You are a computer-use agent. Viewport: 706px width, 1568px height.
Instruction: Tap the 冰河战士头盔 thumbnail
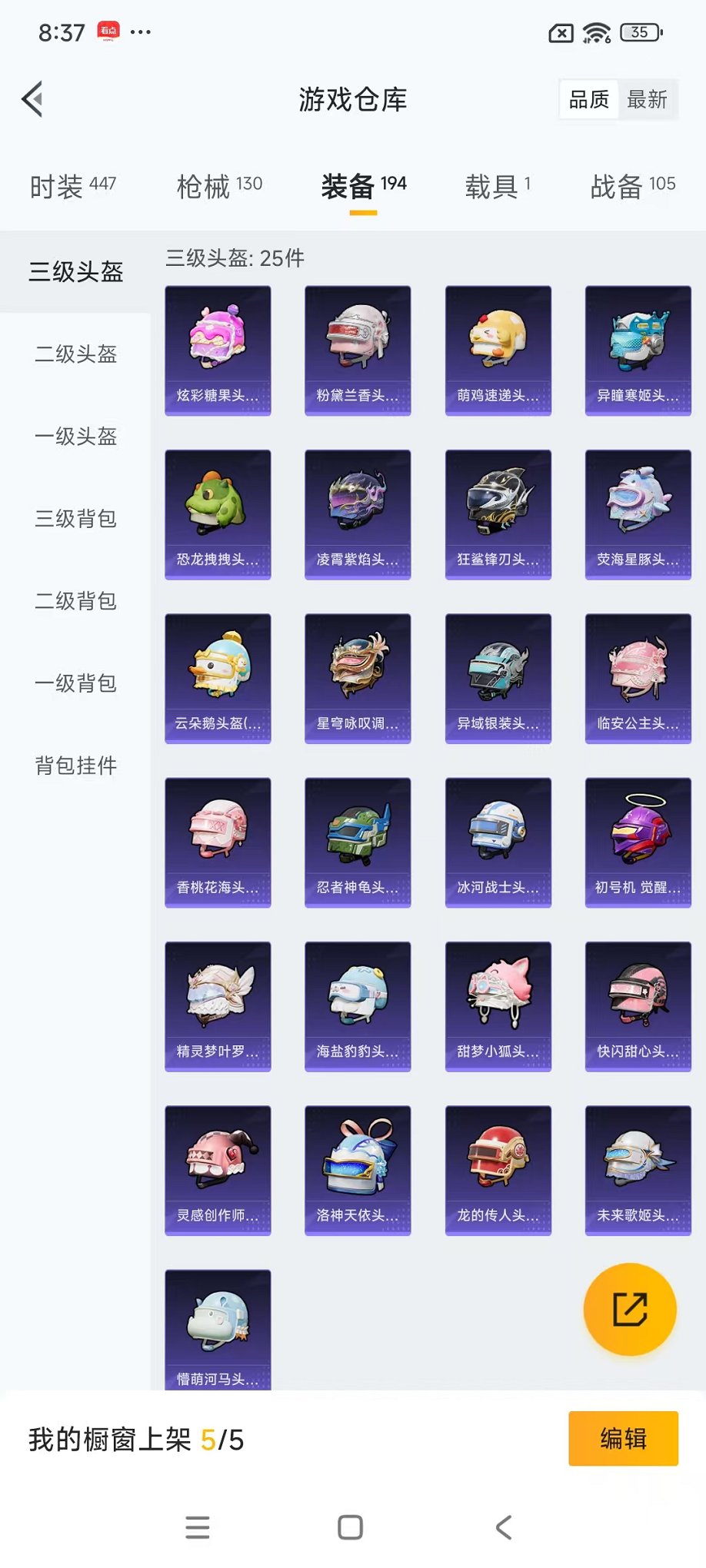point(498,832)
